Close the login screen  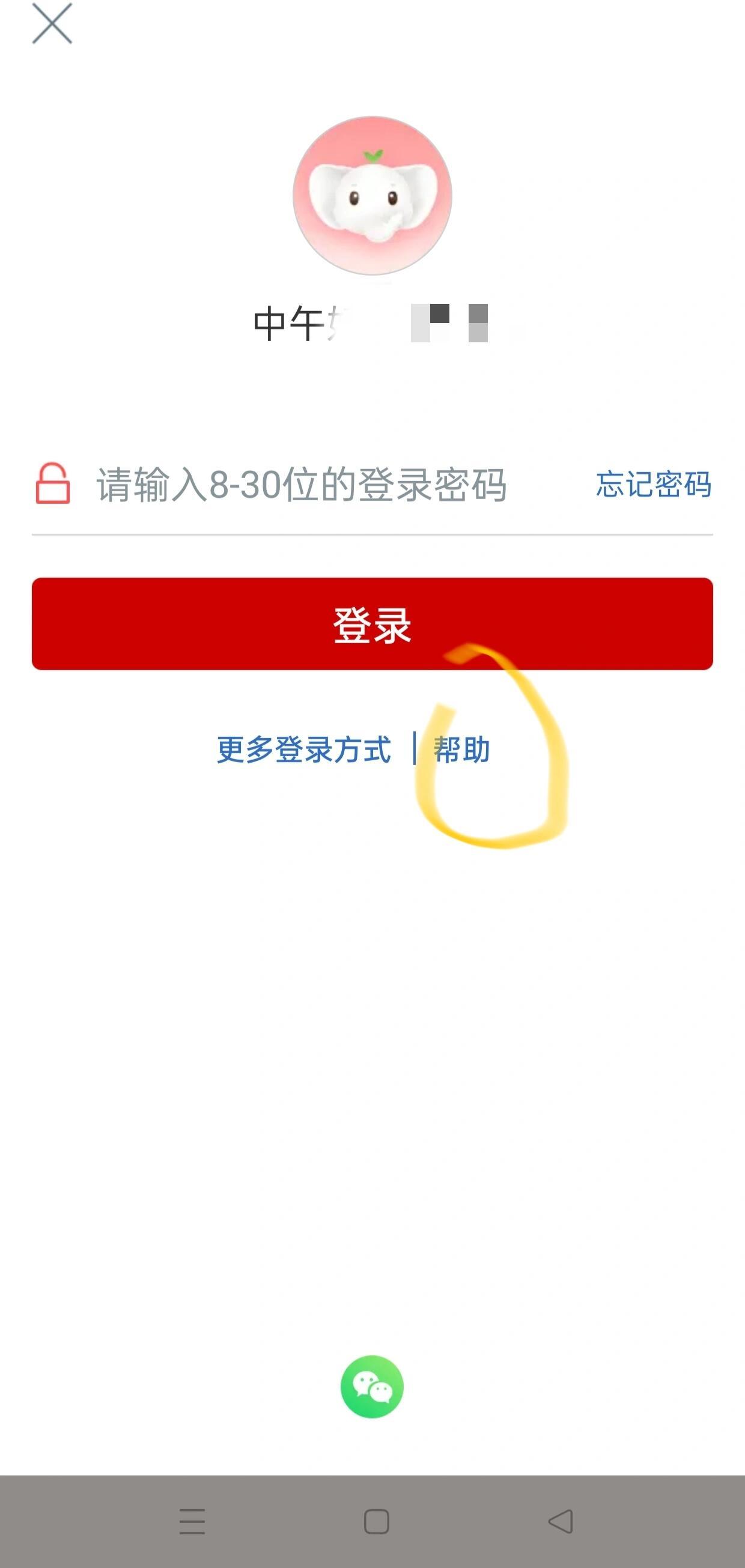[x=52, y=23]
